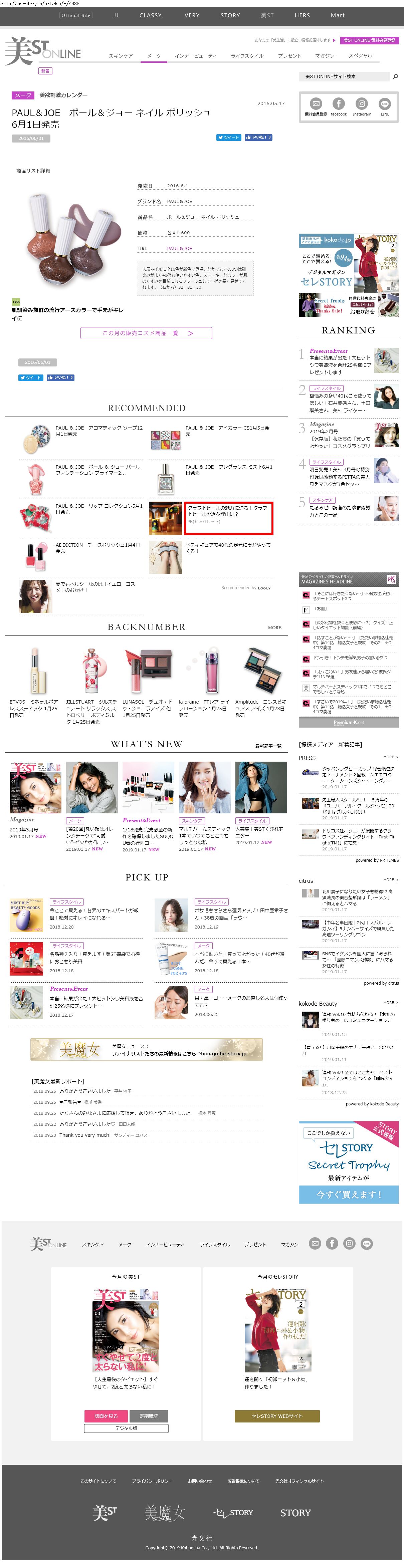Open the プレゼント header tab

tap(289, 56)
